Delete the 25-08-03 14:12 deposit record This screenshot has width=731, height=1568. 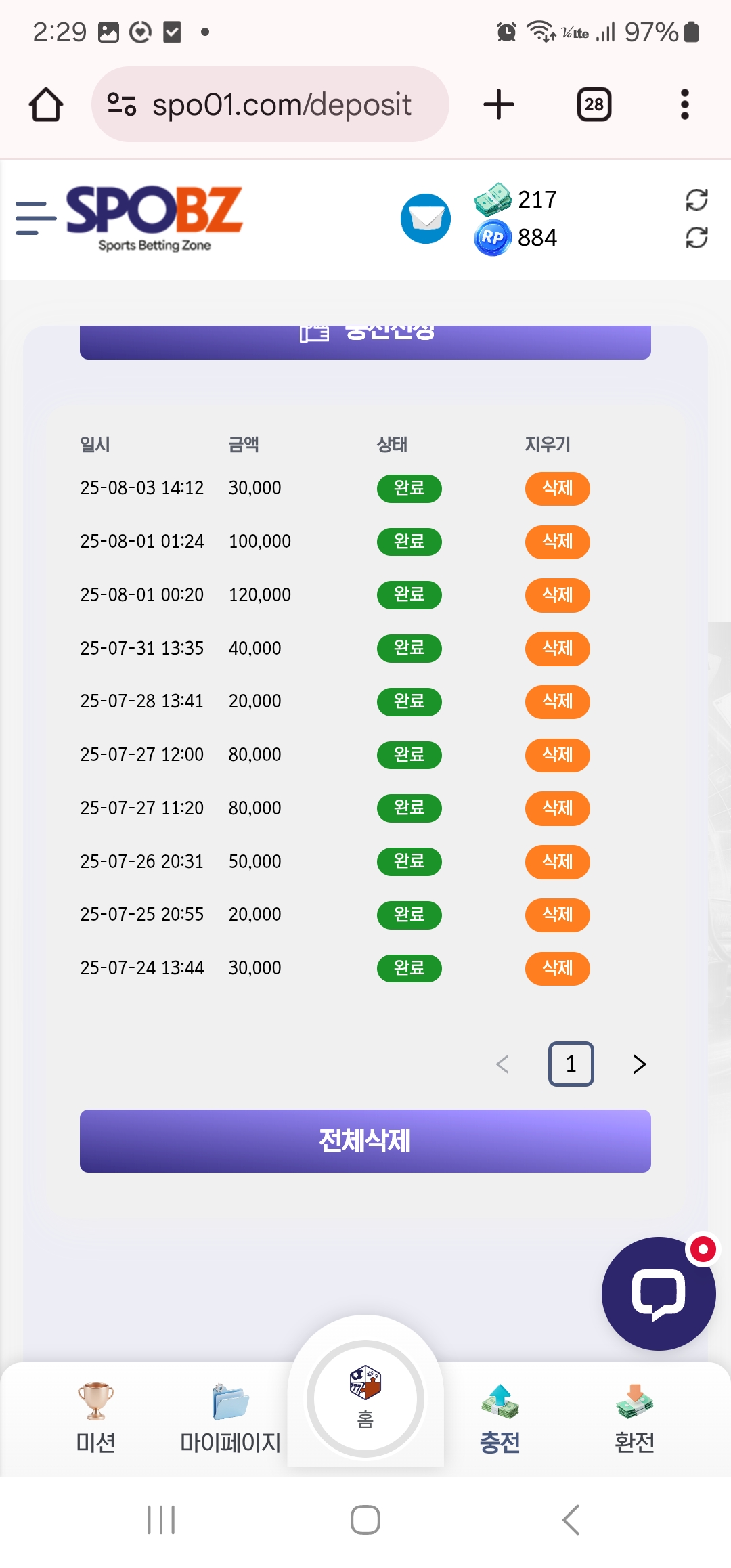(558, 488)
